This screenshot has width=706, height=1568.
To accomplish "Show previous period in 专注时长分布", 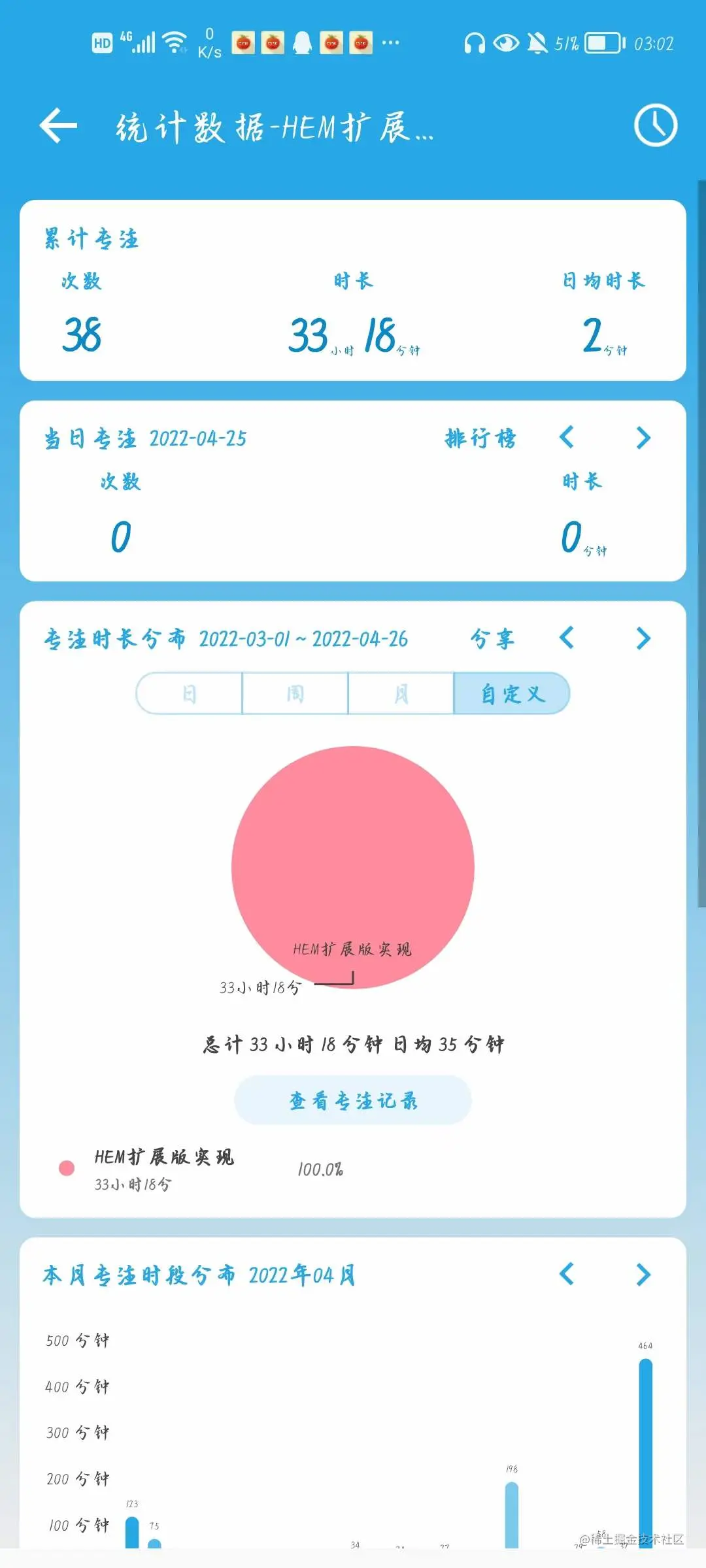I will (x=567, y=638).
